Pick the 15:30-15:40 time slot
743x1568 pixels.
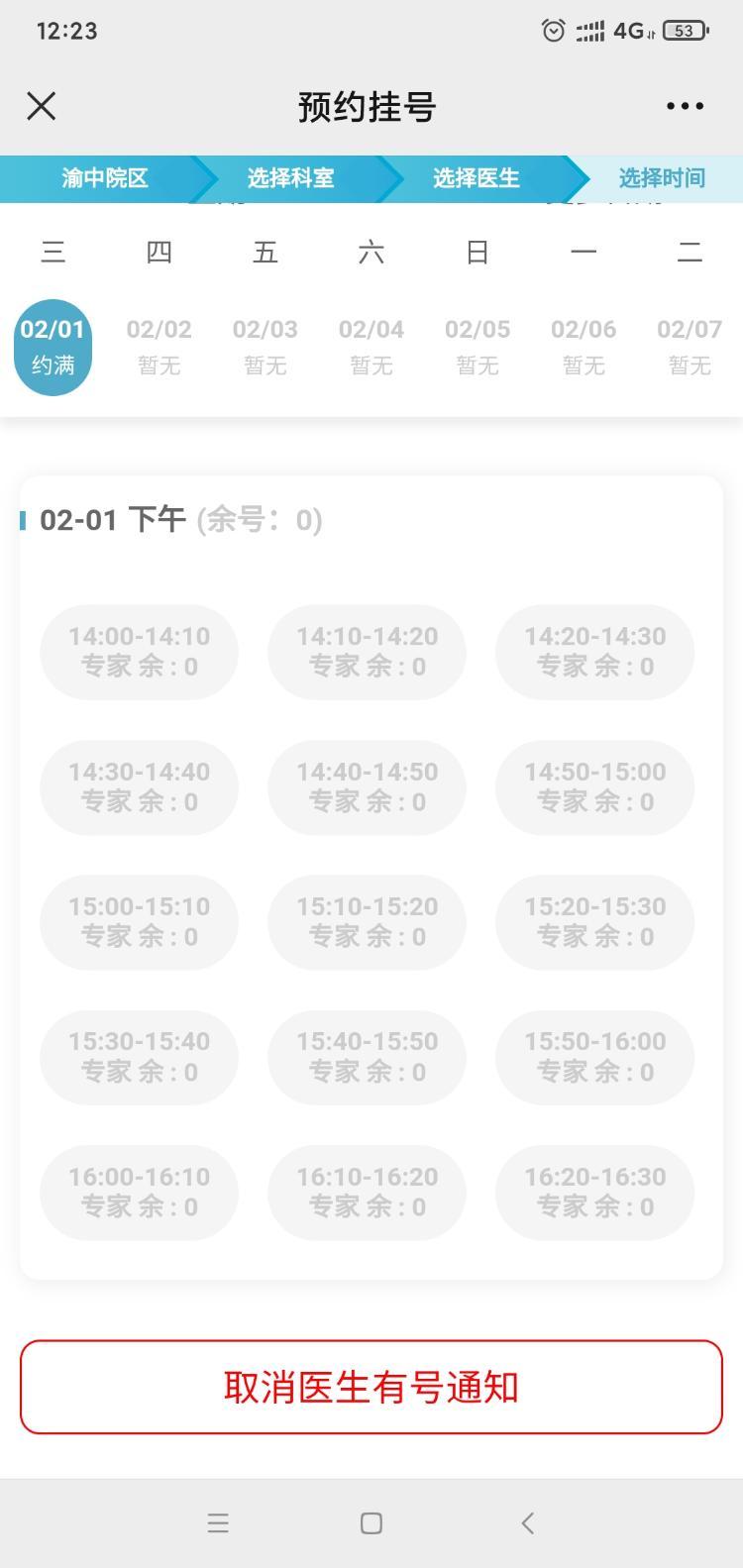(x=139, y=1057)
